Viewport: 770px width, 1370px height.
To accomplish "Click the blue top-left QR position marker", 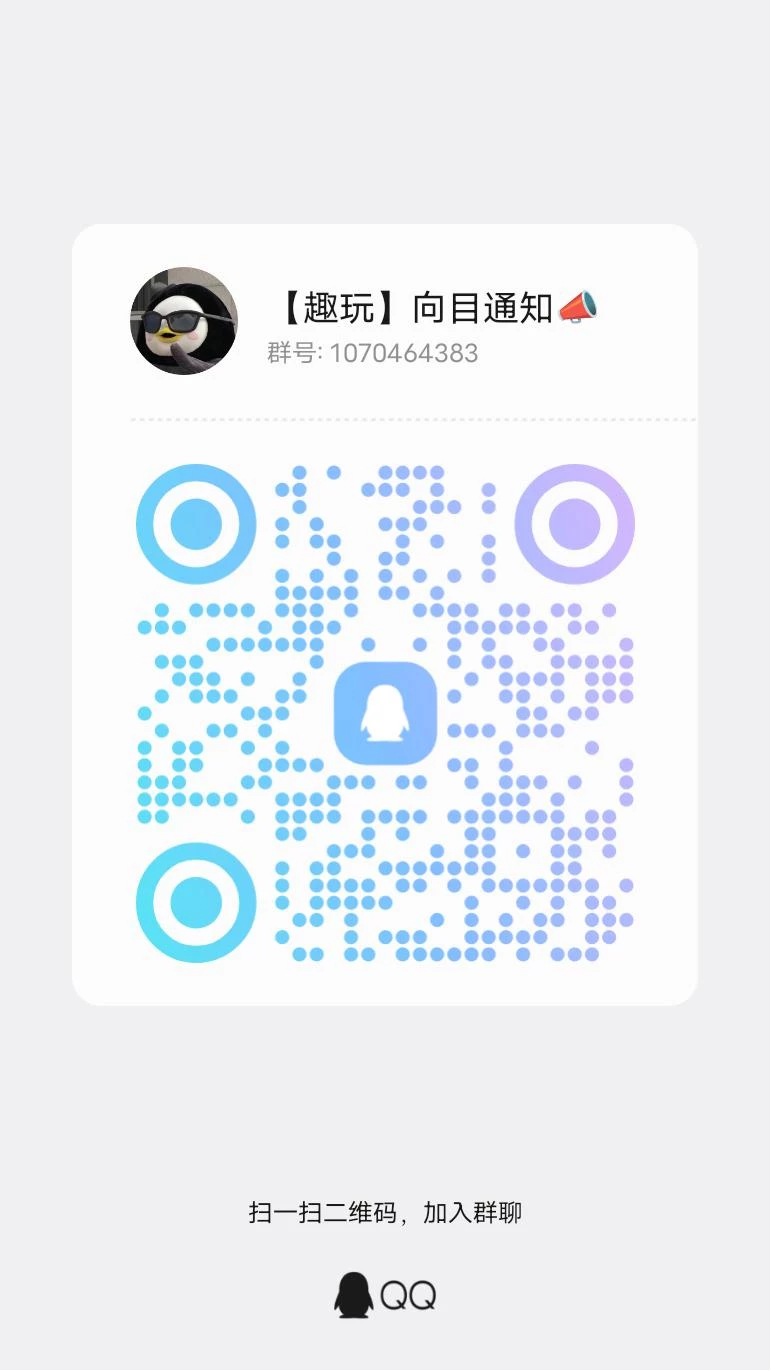I will point(194,522).
